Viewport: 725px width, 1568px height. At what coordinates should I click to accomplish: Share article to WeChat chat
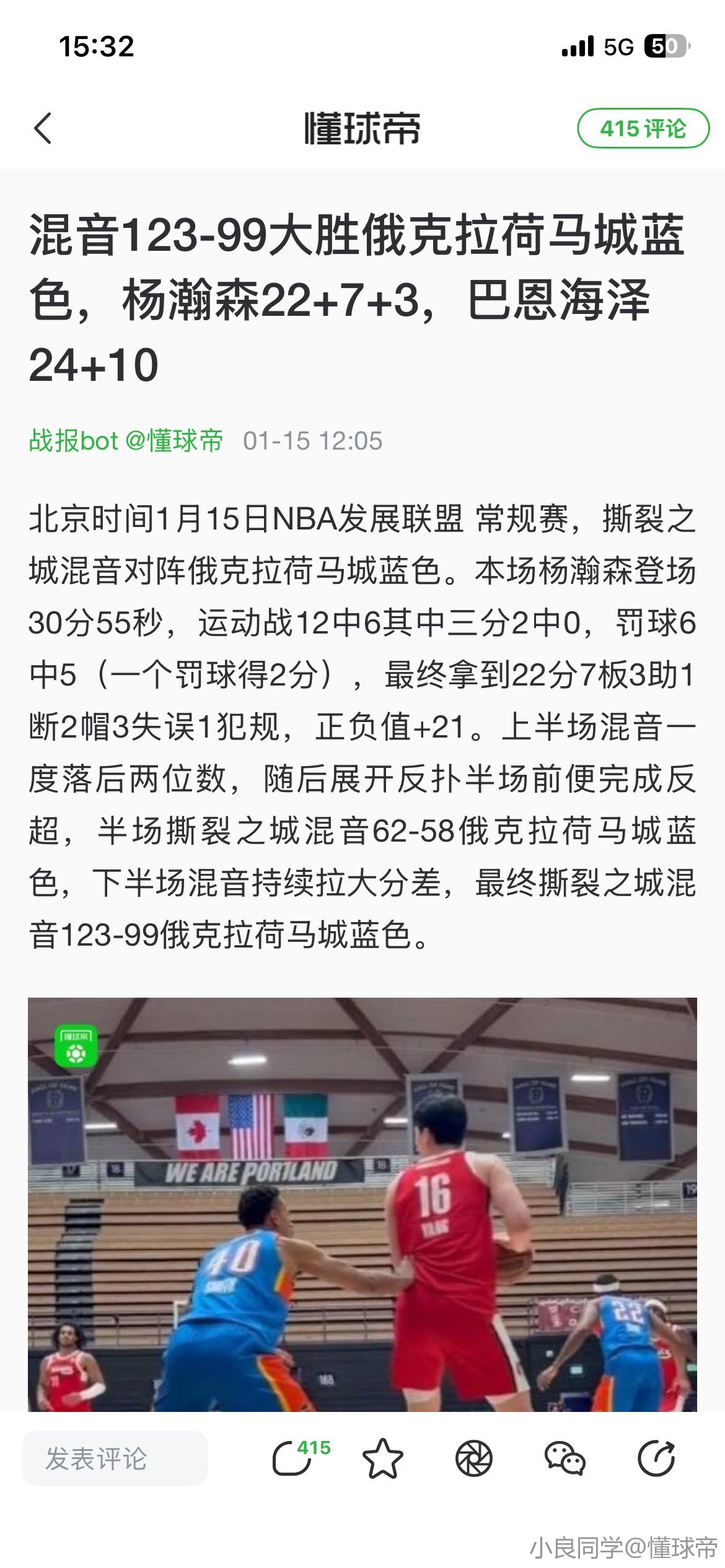coord(565,1458)
